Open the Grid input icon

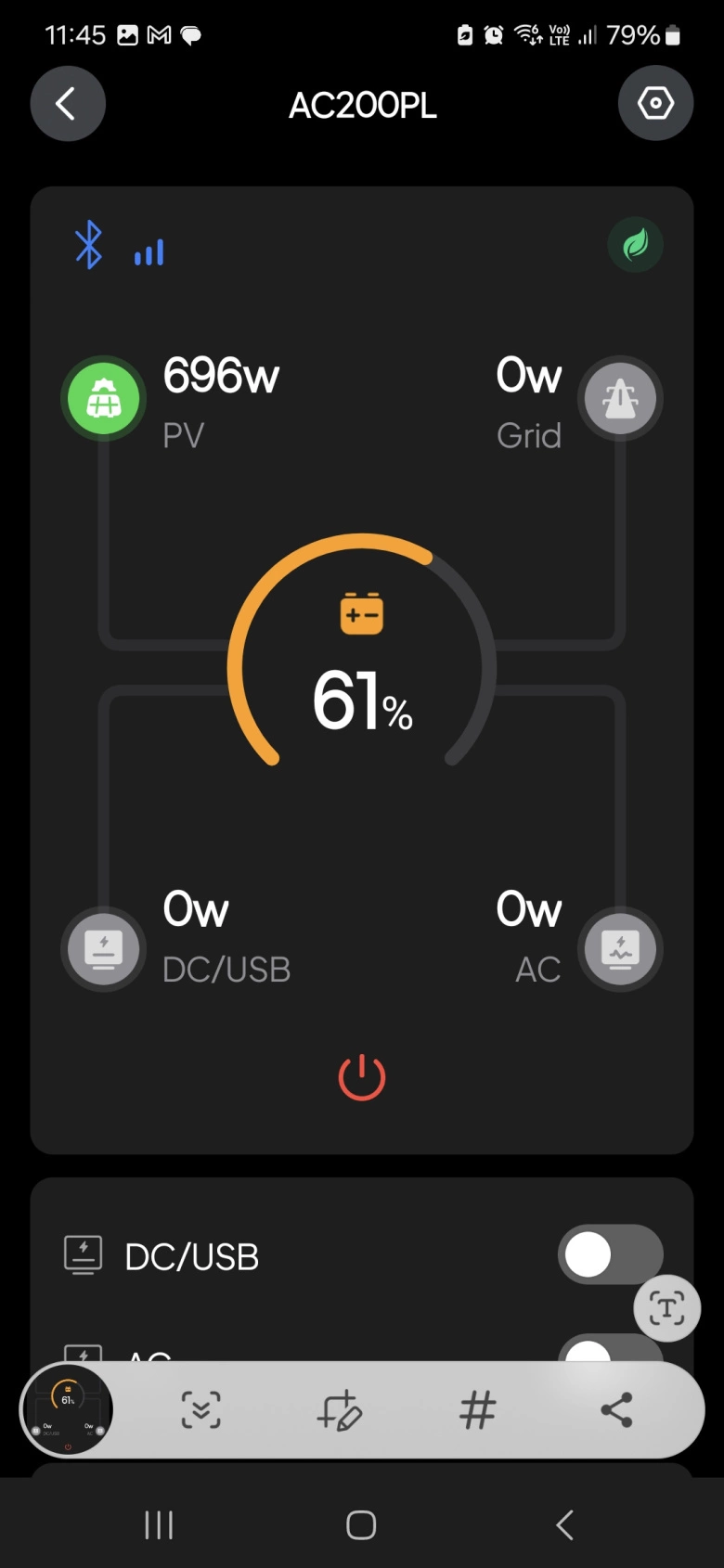pyautogui.click(x=620, y=399)
